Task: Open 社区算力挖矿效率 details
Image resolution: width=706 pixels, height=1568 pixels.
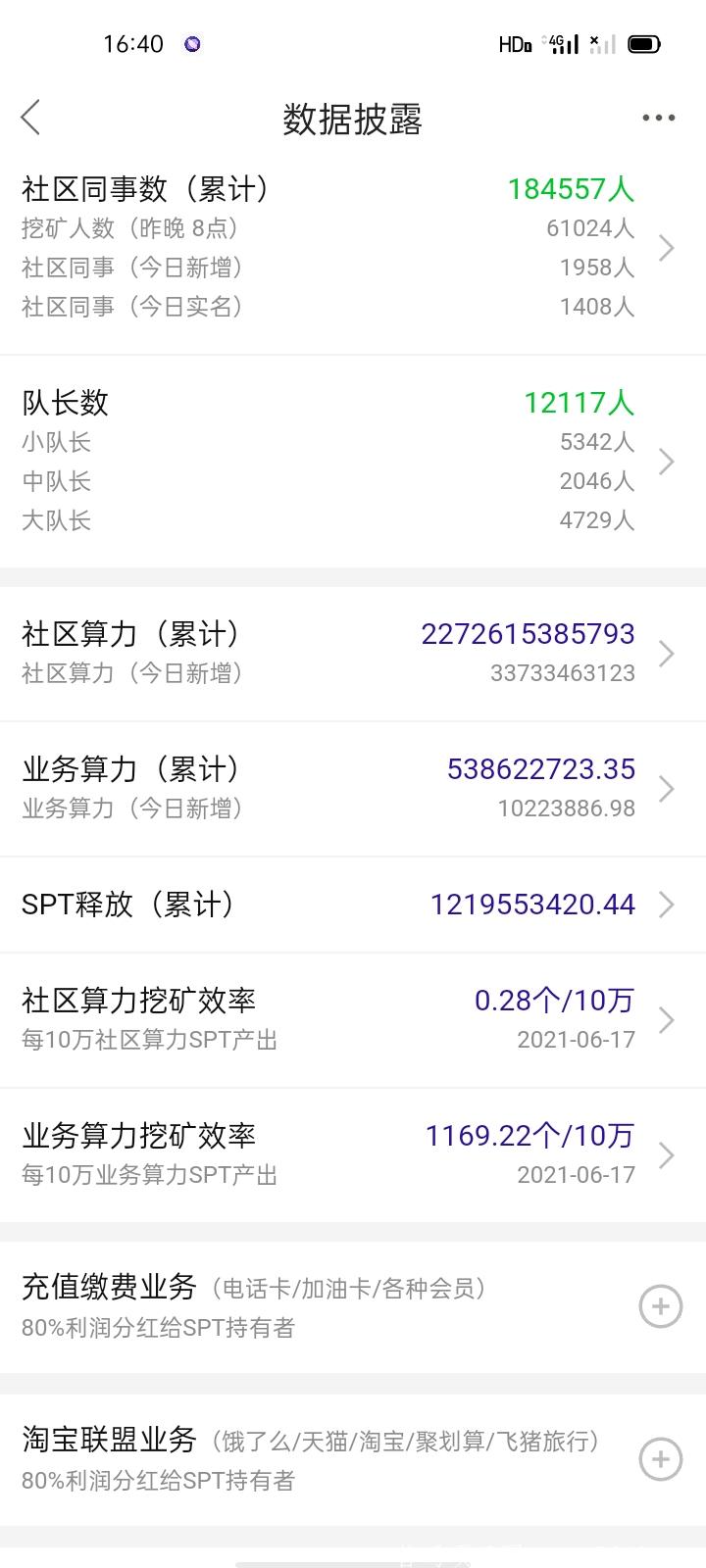Action: [353, 1020]
